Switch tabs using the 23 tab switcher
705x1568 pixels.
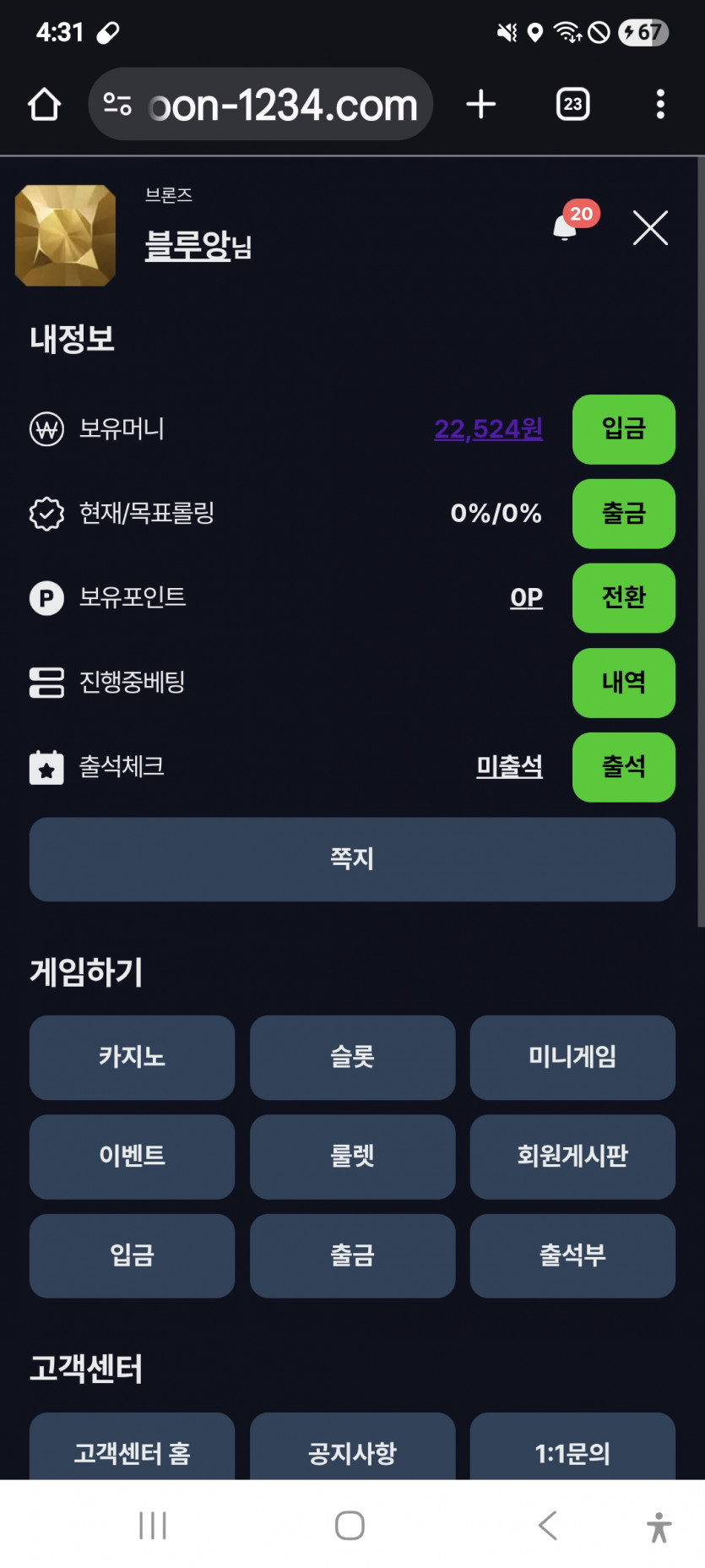tap(572, 103)
